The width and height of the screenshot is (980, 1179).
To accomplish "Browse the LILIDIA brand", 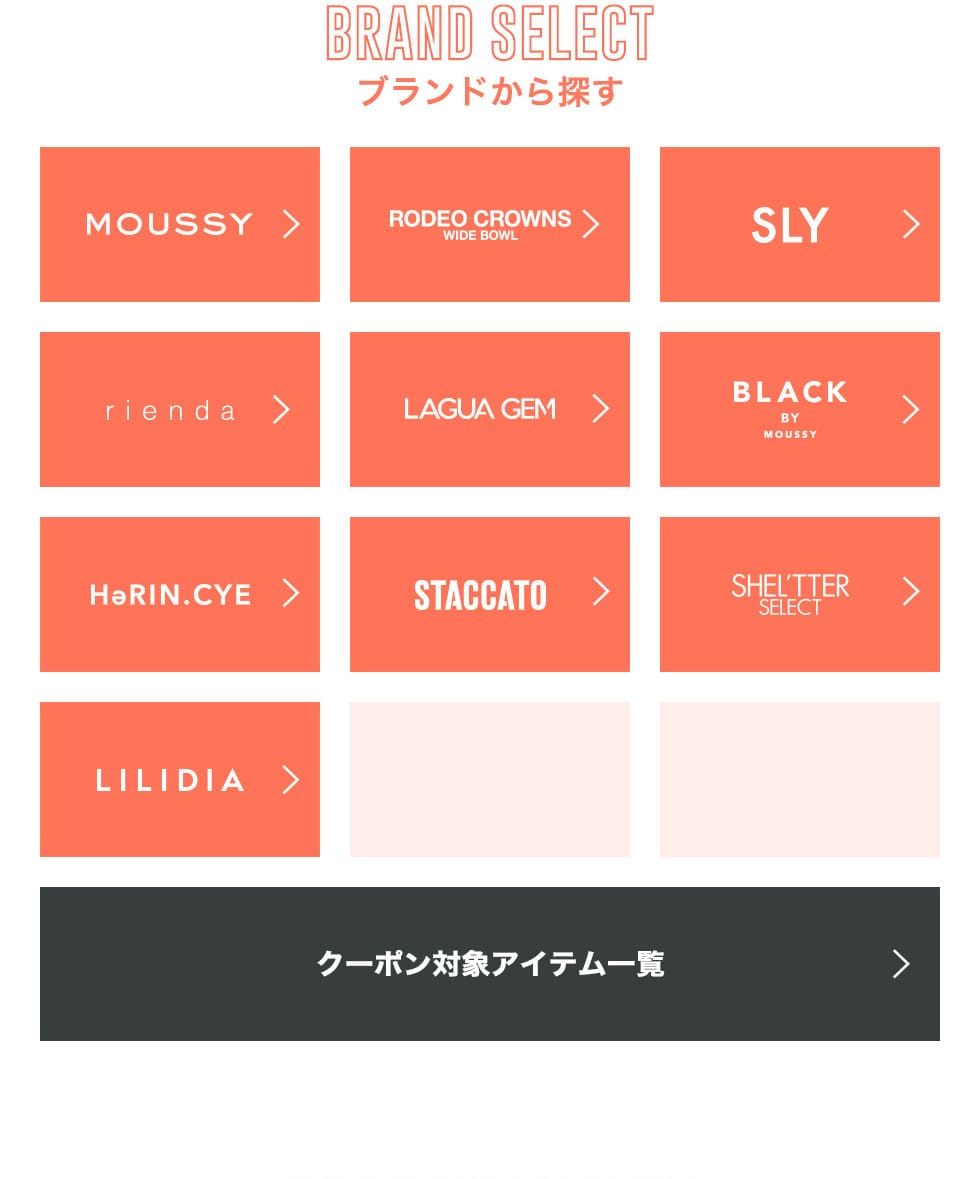I will (180, 779).
